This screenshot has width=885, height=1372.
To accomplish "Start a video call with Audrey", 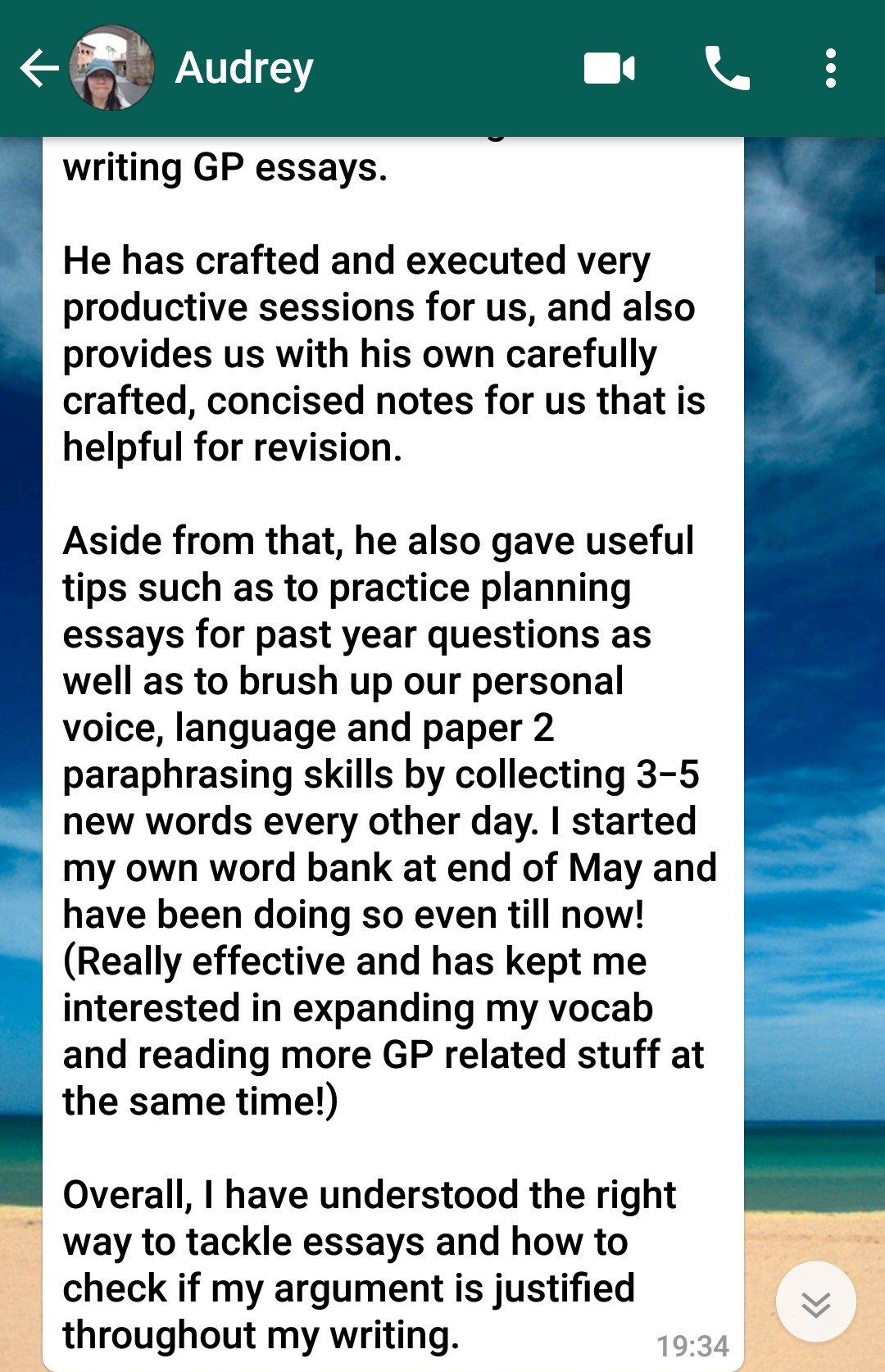I will coord(609,68).
